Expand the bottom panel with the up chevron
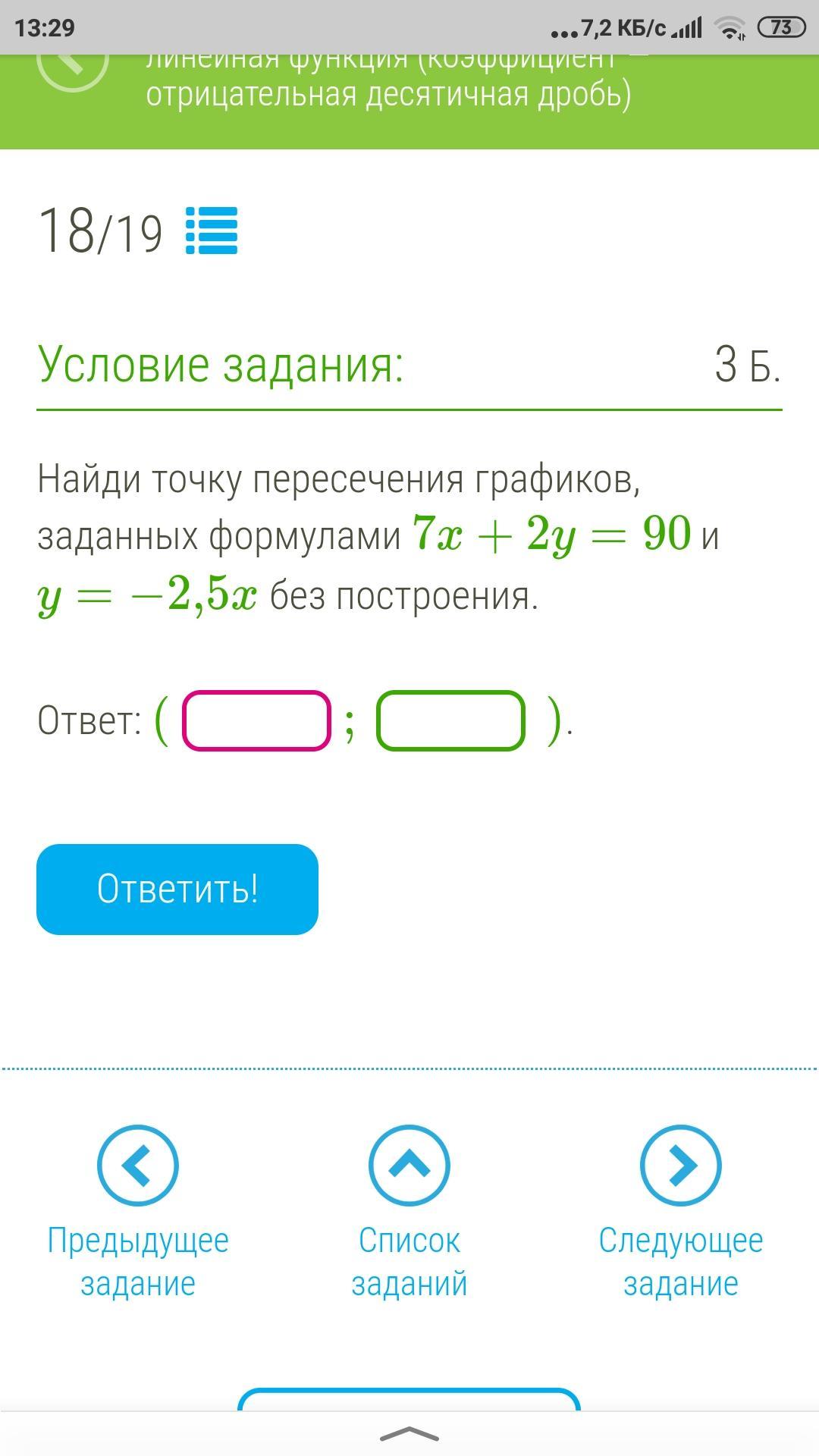Screen dimensions: 819x1456 [409, 1434]
